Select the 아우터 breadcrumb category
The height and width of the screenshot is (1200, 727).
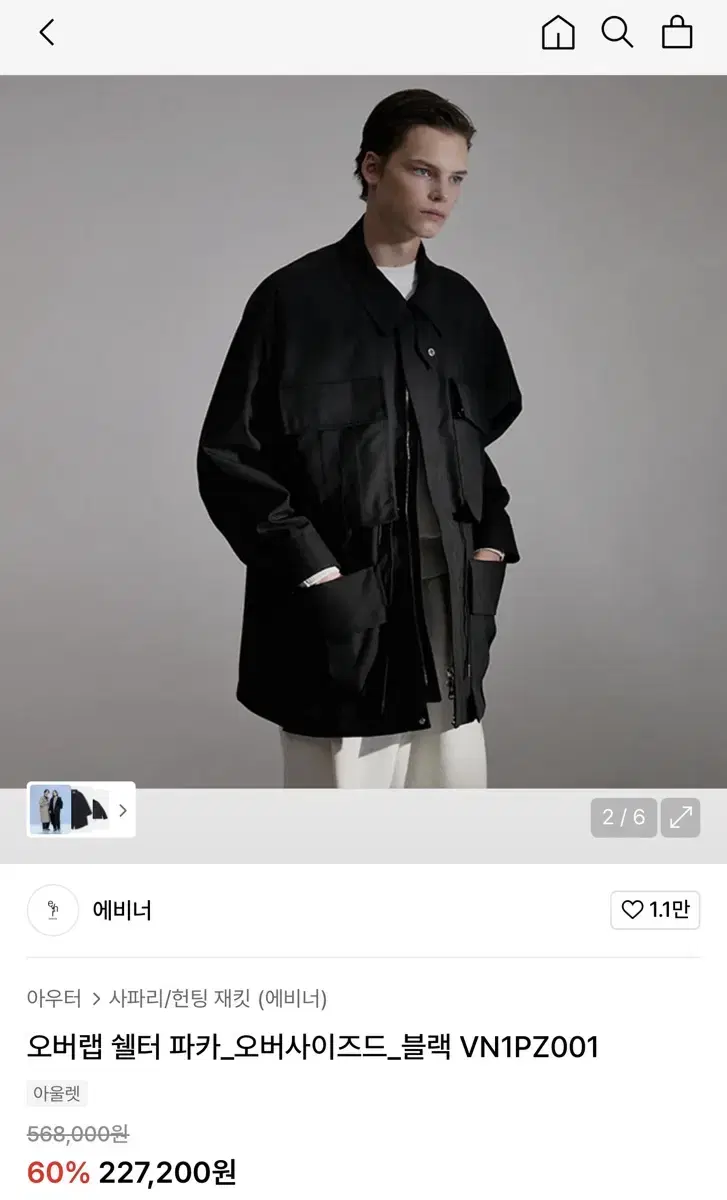click(x=48, y=998)
